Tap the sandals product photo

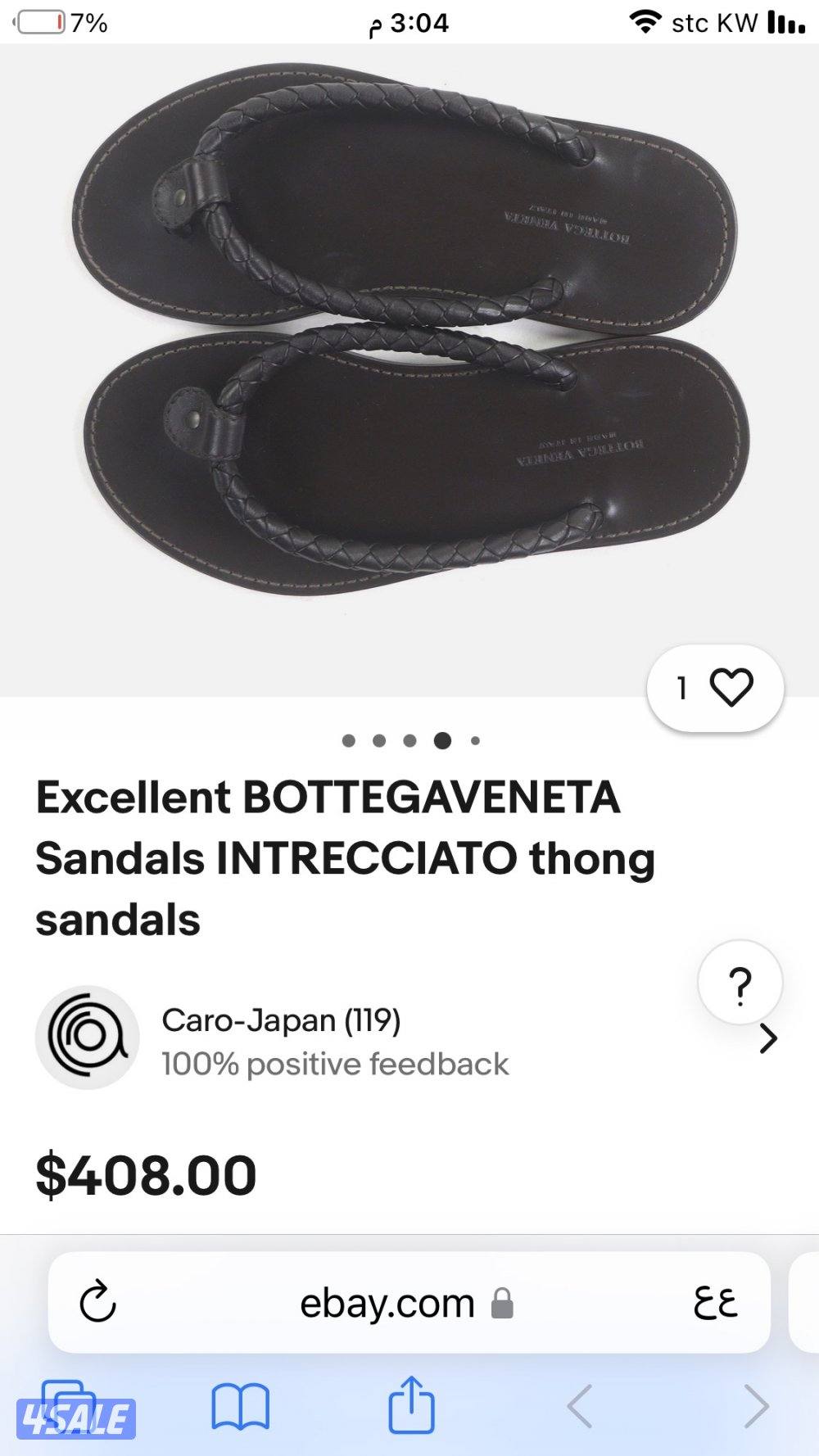coord(409,344)
